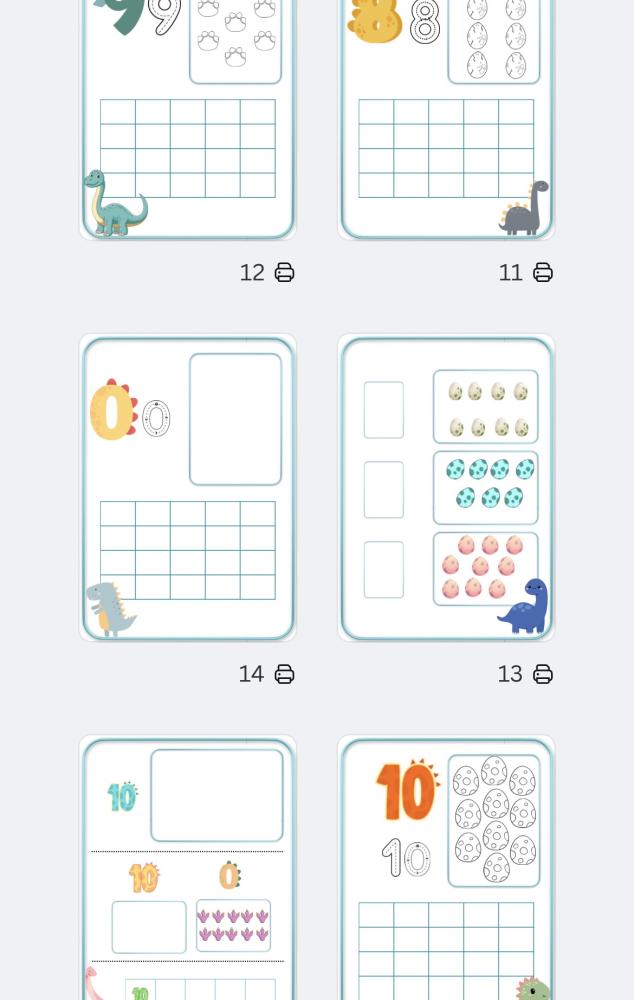The width and height of the screenshot is (634, 1000).
Task: Open the egg counting worksheet
Action: click(x=446, y=488)
